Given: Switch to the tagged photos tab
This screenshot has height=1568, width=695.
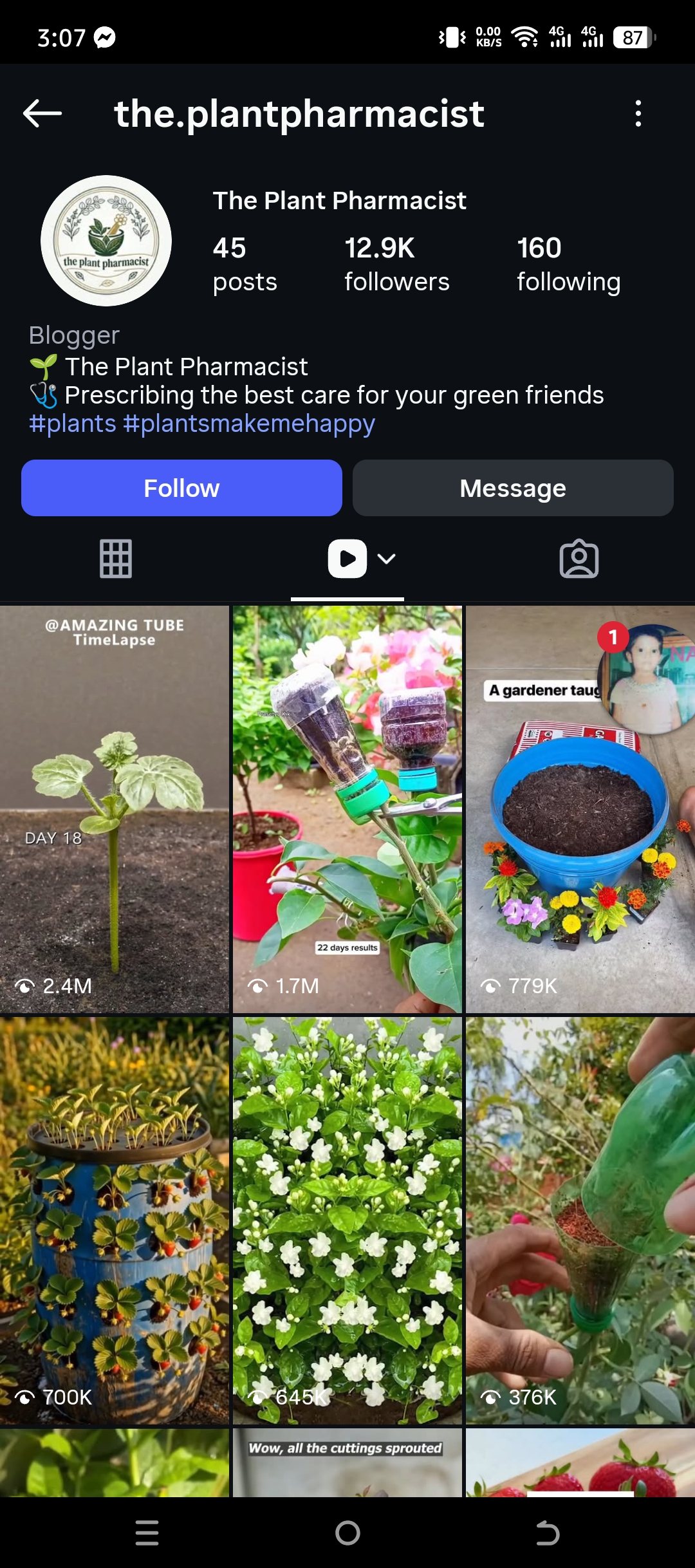Looking at the screenshot, I should tap(579, 559).
